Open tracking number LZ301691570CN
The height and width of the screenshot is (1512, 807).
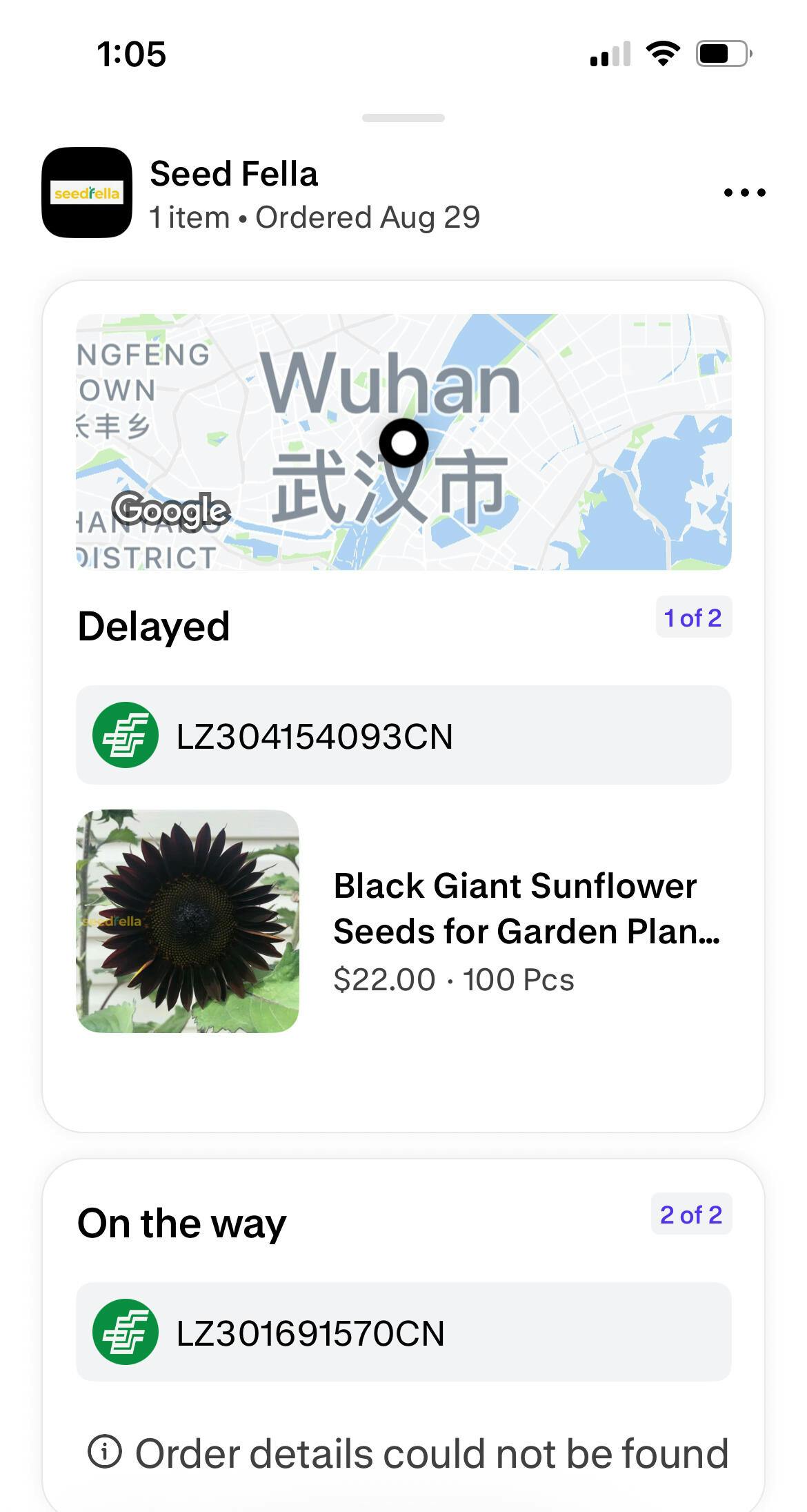pyautogui.click(x=403, y=1332)
